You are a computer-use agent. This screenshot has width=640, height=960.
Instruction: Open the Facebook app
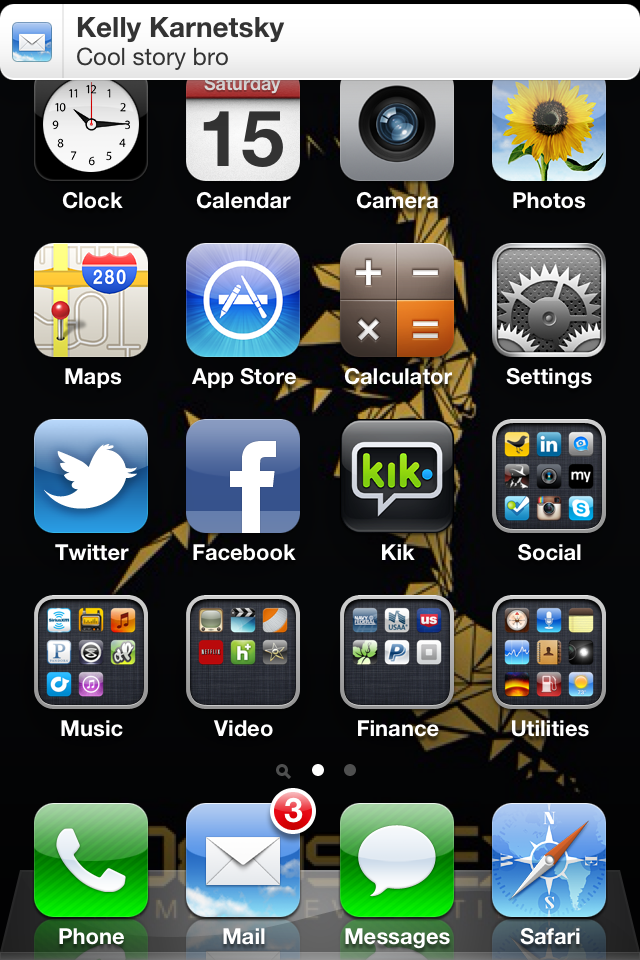click(243, 476)
